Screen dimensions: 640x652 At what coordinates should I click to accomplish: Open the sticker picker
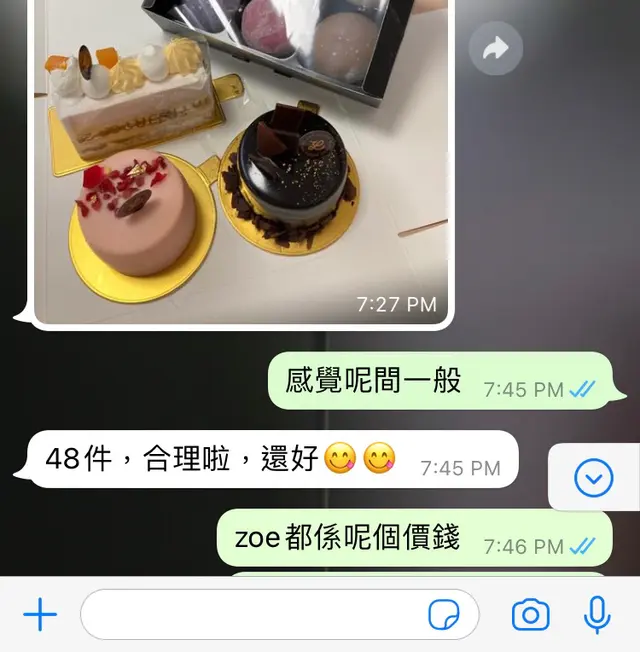(443, 614)
